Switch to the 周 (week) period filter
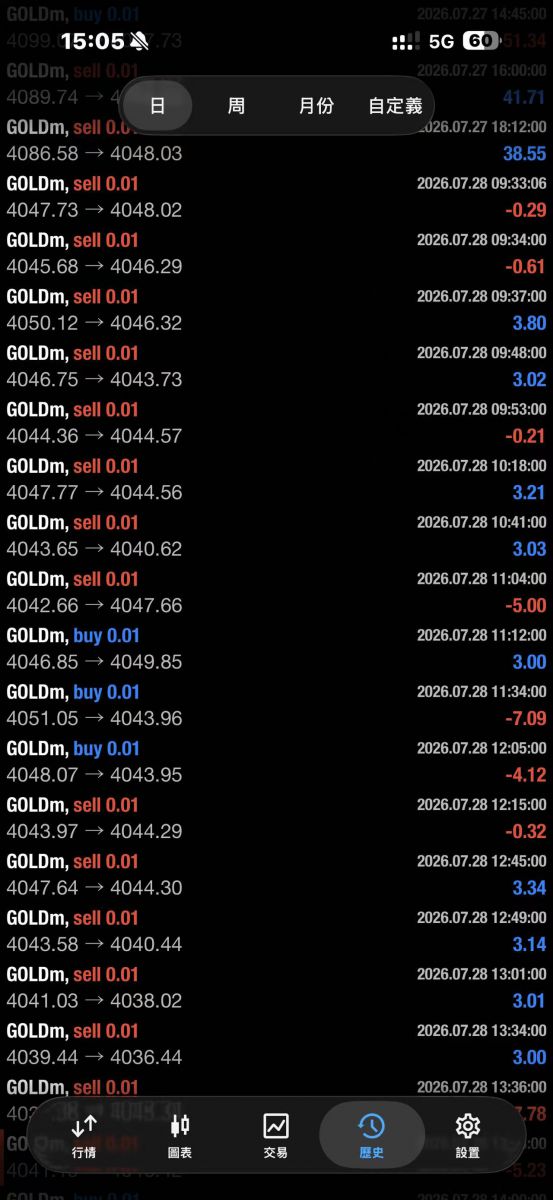 pos(236,105)
